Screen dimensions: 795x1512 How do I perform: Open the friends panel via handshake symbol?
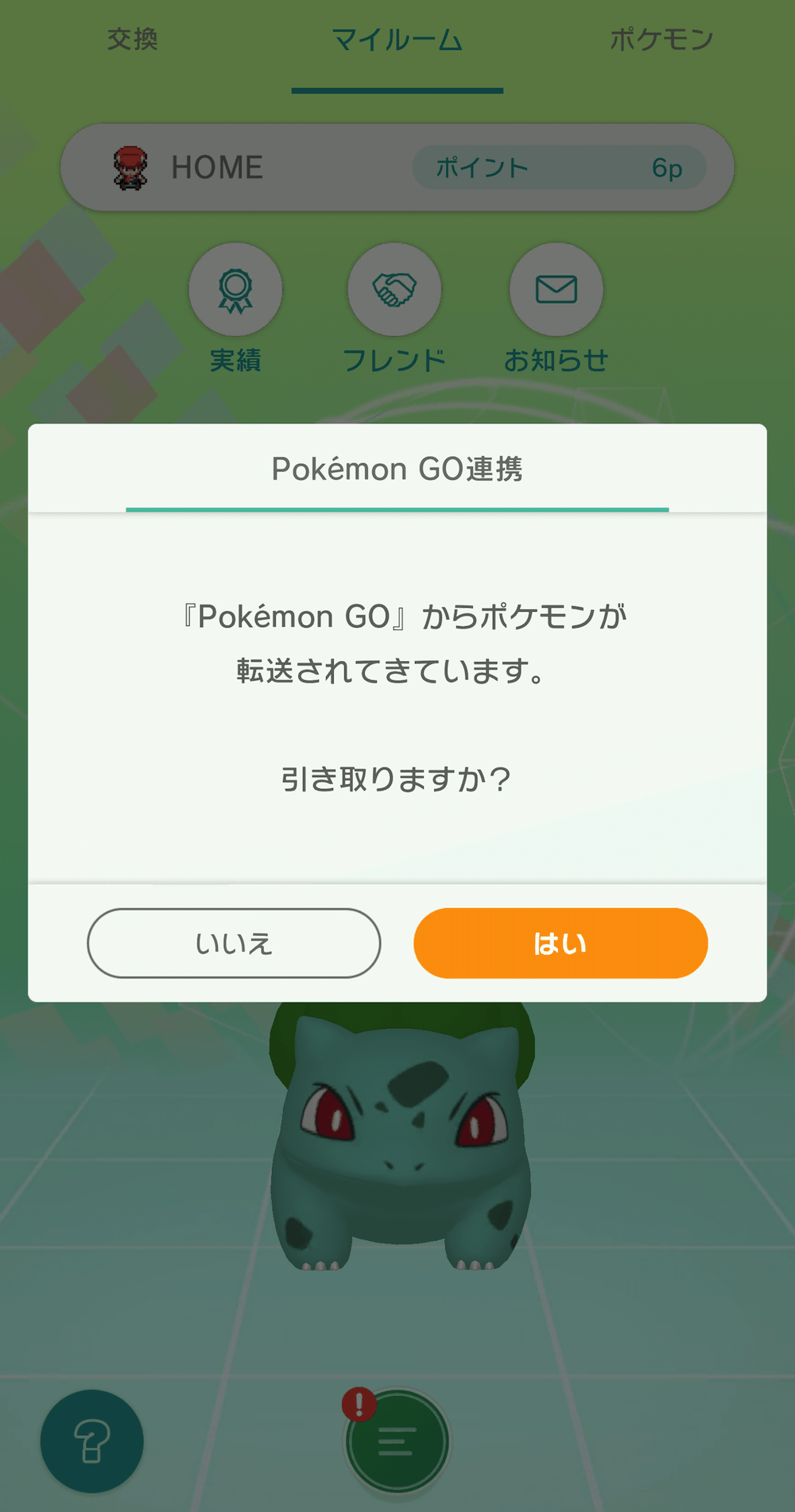(395, 290)
